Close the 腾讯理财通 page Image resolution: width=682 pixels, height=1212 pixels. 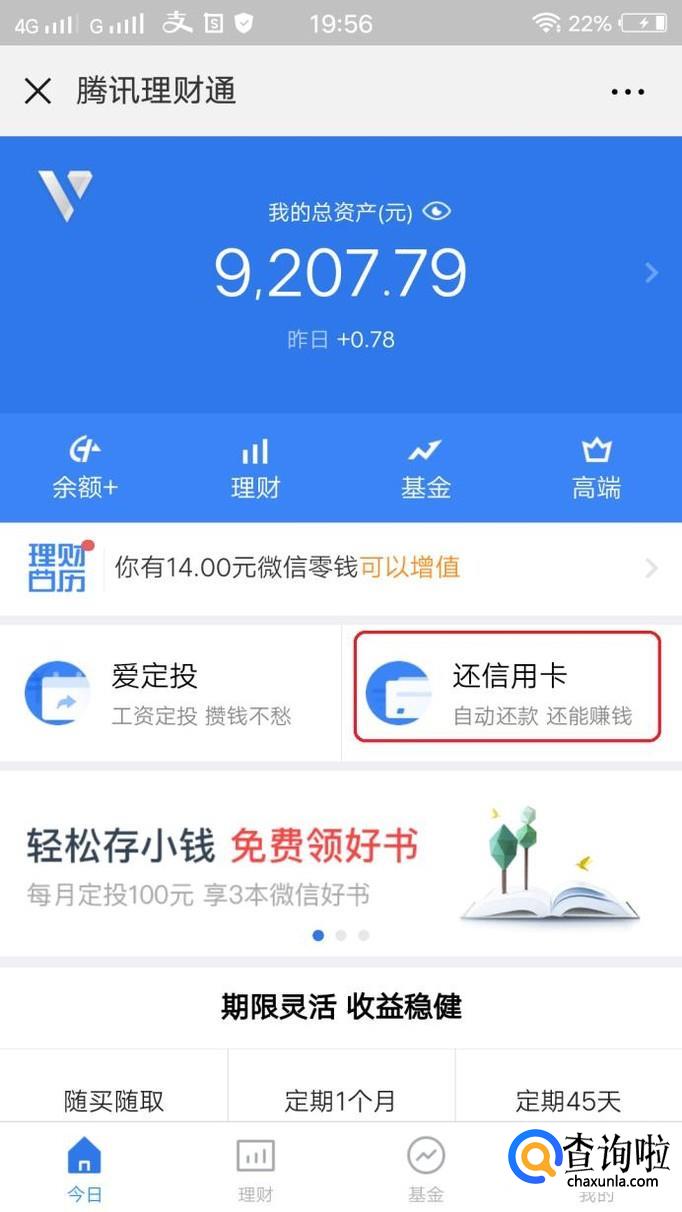pyautogui.click(x=38, y=92)
